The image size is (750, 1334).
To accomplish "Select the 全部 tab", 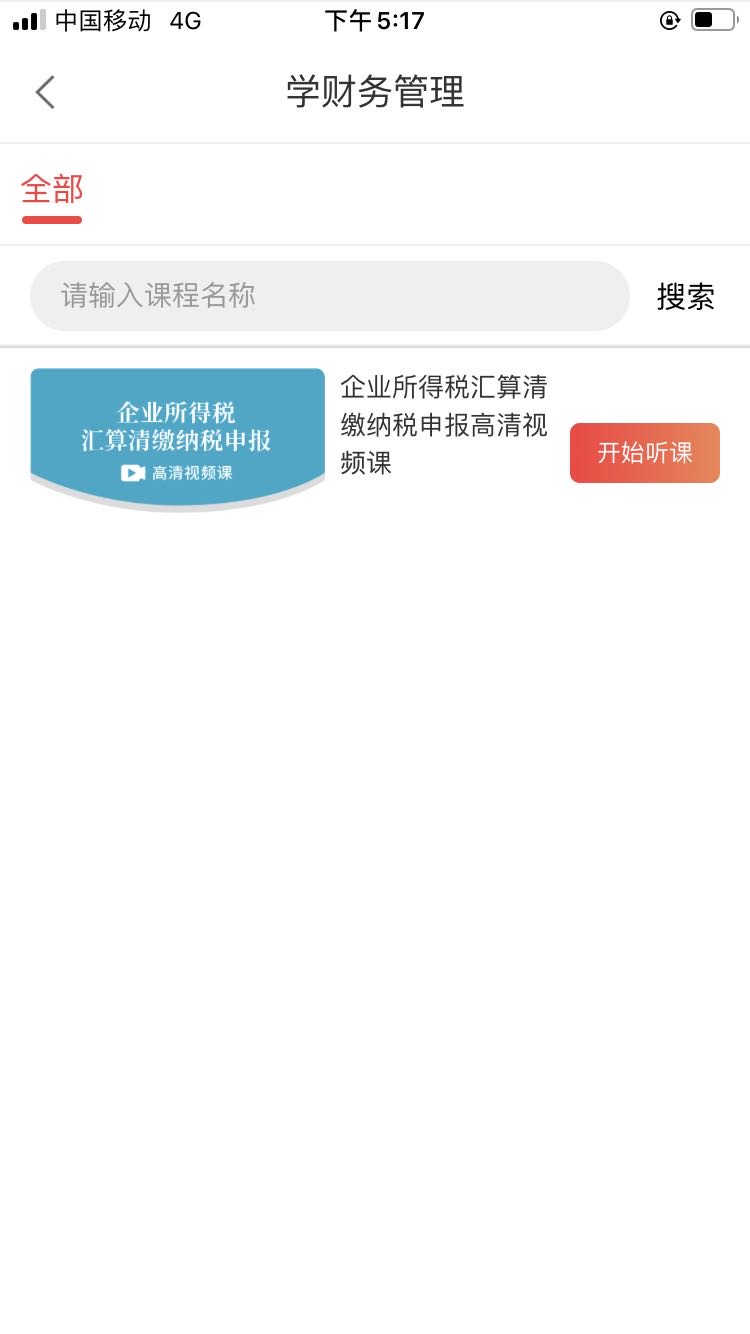I will [52, 189].
